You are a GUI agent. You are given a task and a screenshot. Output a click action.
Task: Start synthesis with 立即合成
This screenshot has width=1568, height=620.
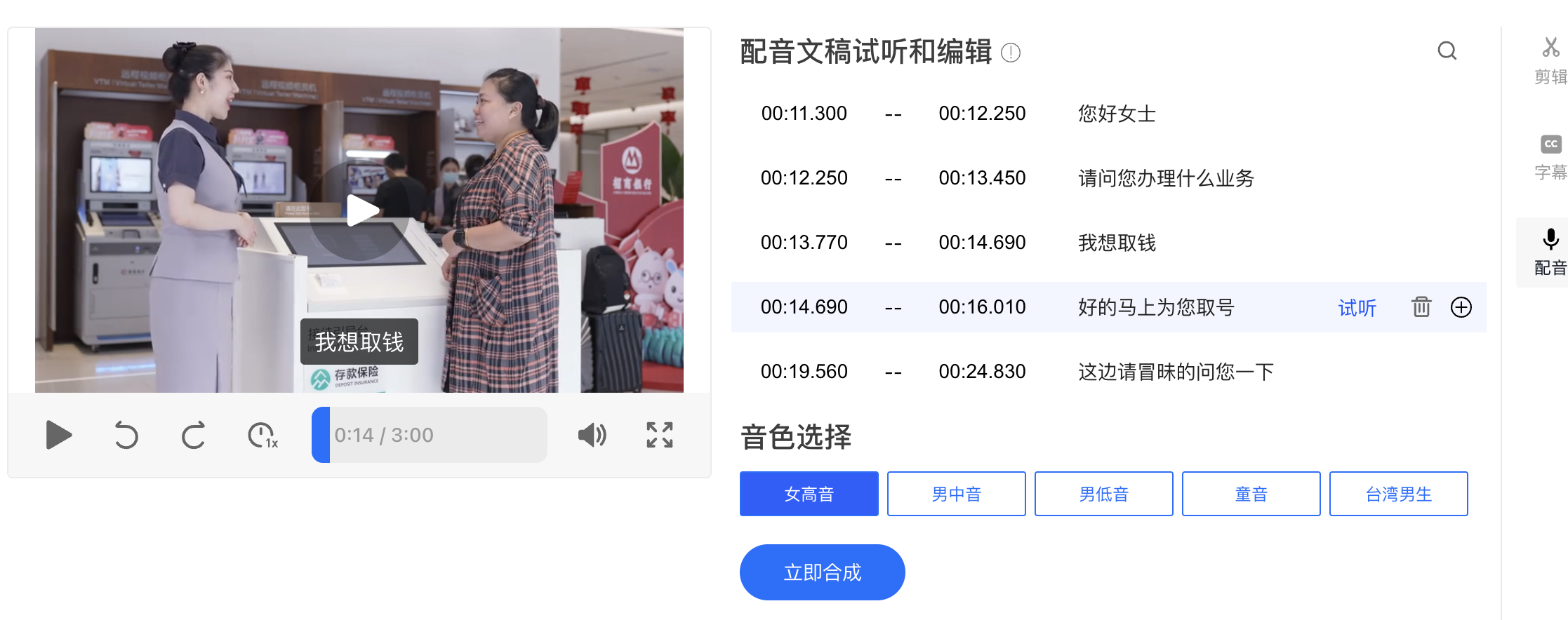coord(822,572)
